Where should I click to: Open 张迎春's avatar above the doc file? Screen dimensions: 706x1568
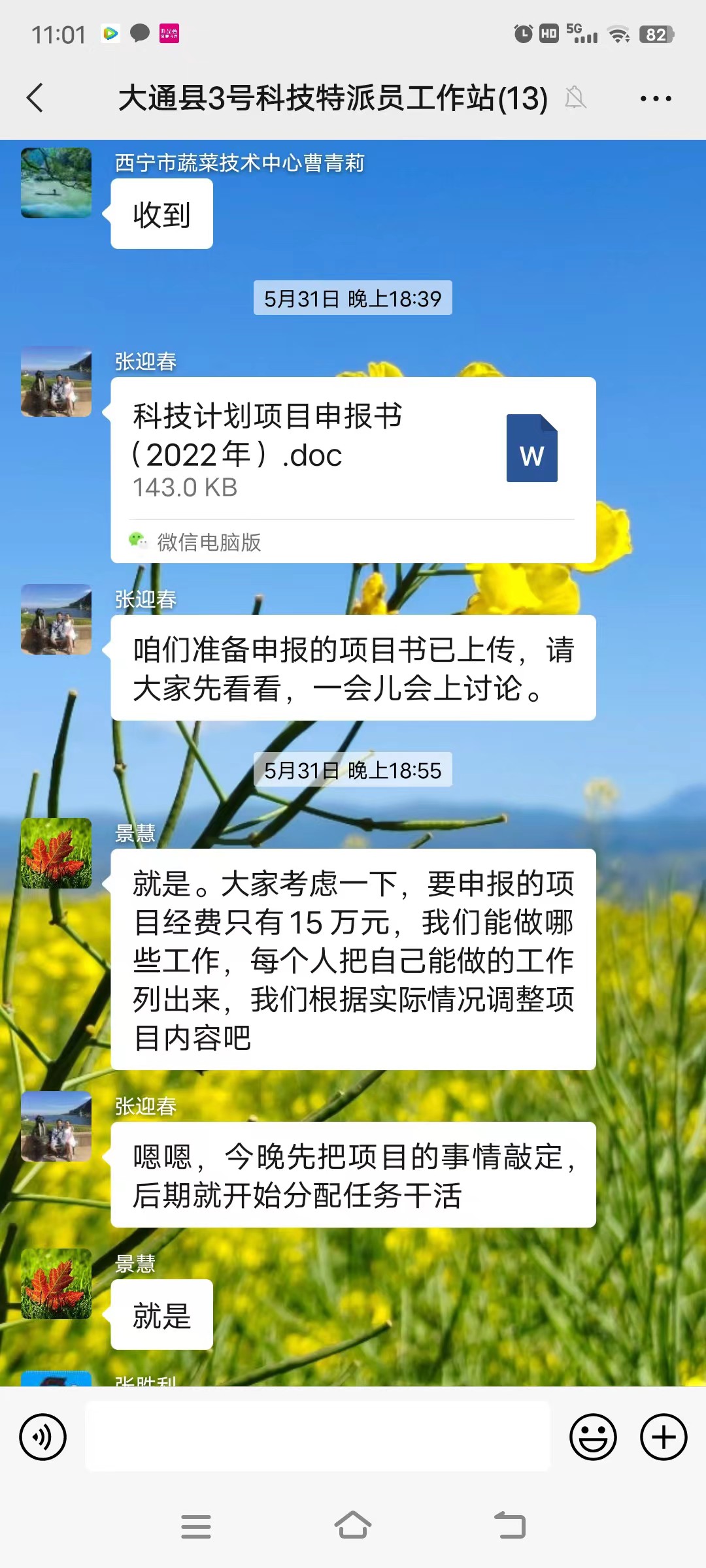tap(56, 382)
